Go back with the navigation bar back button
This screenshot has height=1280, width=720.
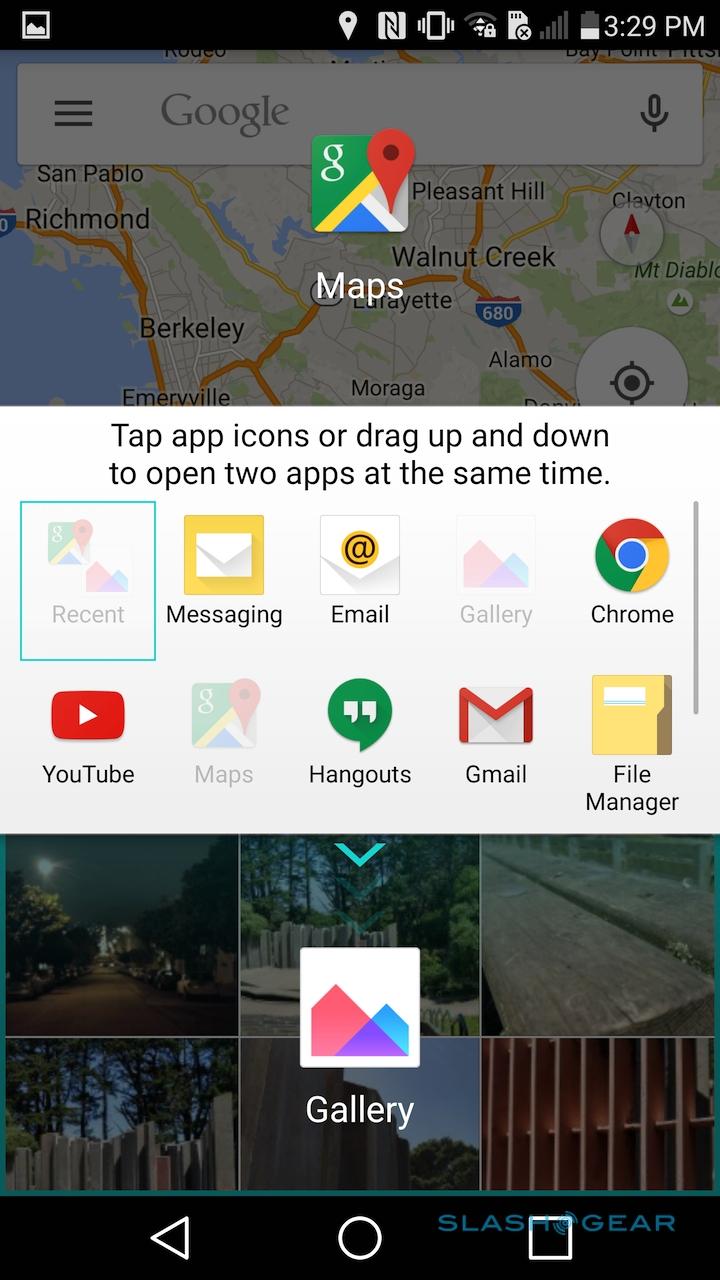coord(171,1239)
